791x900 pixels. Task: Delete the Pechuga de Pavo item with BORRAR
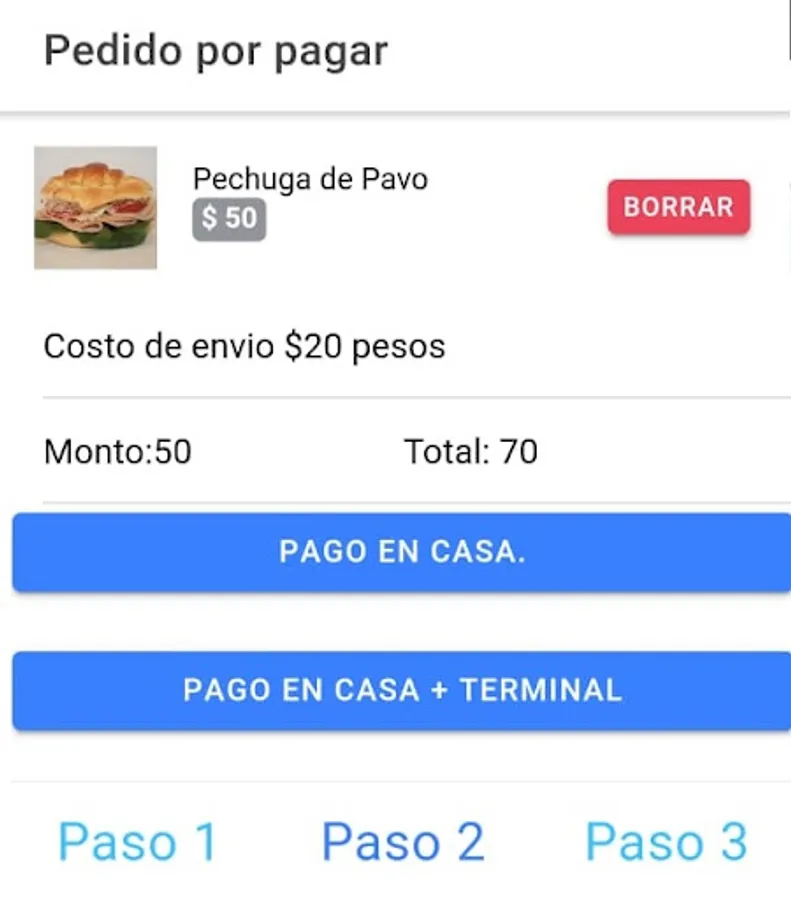click(678, 207)
